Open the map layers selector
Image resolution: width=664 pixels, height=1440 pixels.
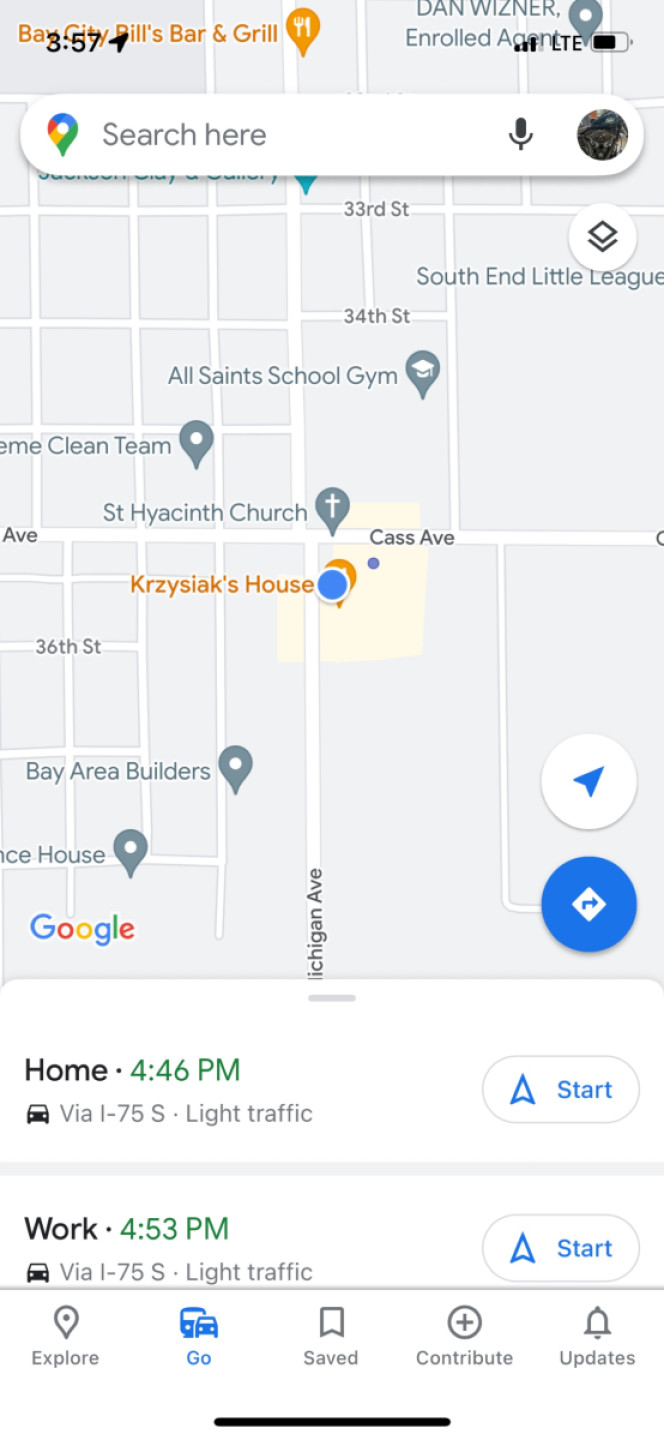[602, 238]
